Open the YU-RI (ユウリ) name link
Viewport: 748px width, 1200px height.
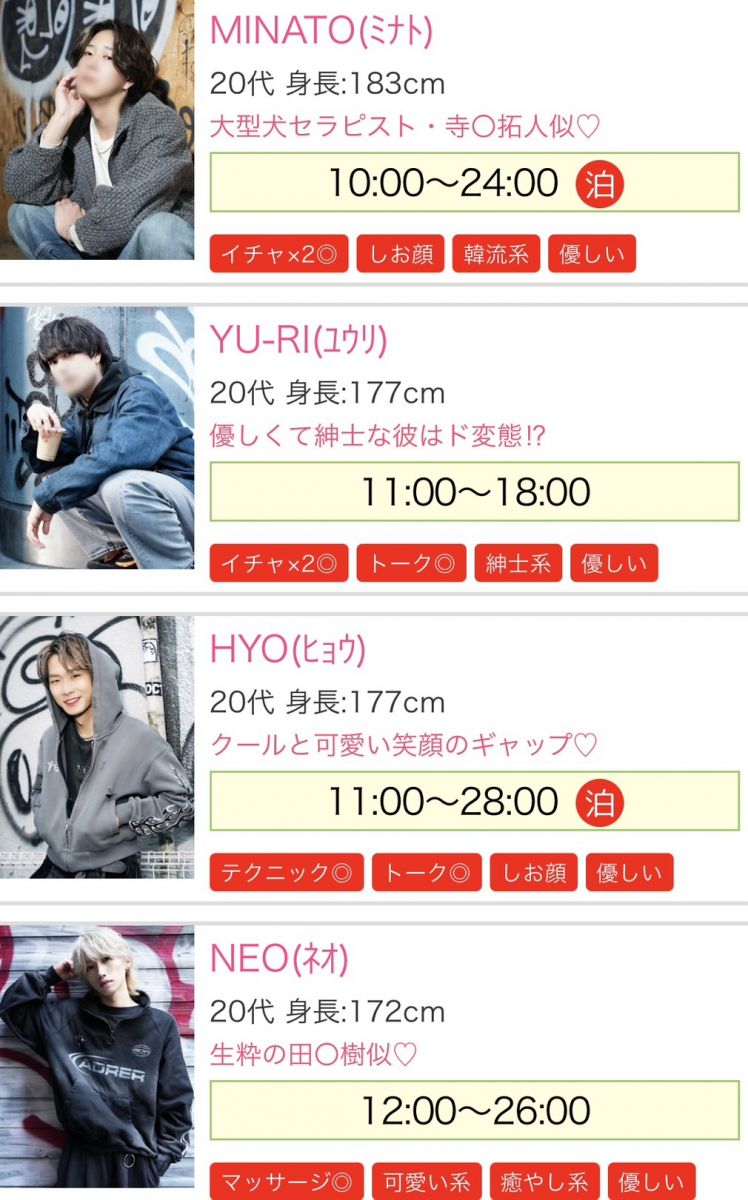[298, 341]
